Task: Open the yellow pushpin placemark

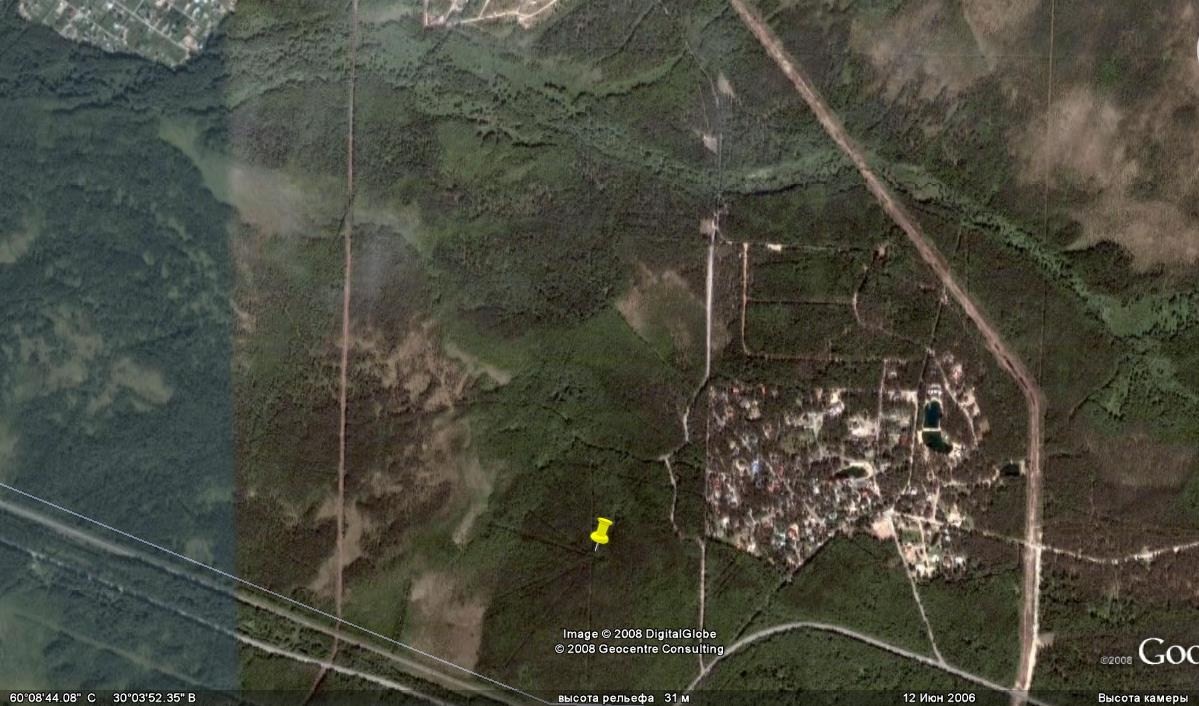Action: [600, 531]
